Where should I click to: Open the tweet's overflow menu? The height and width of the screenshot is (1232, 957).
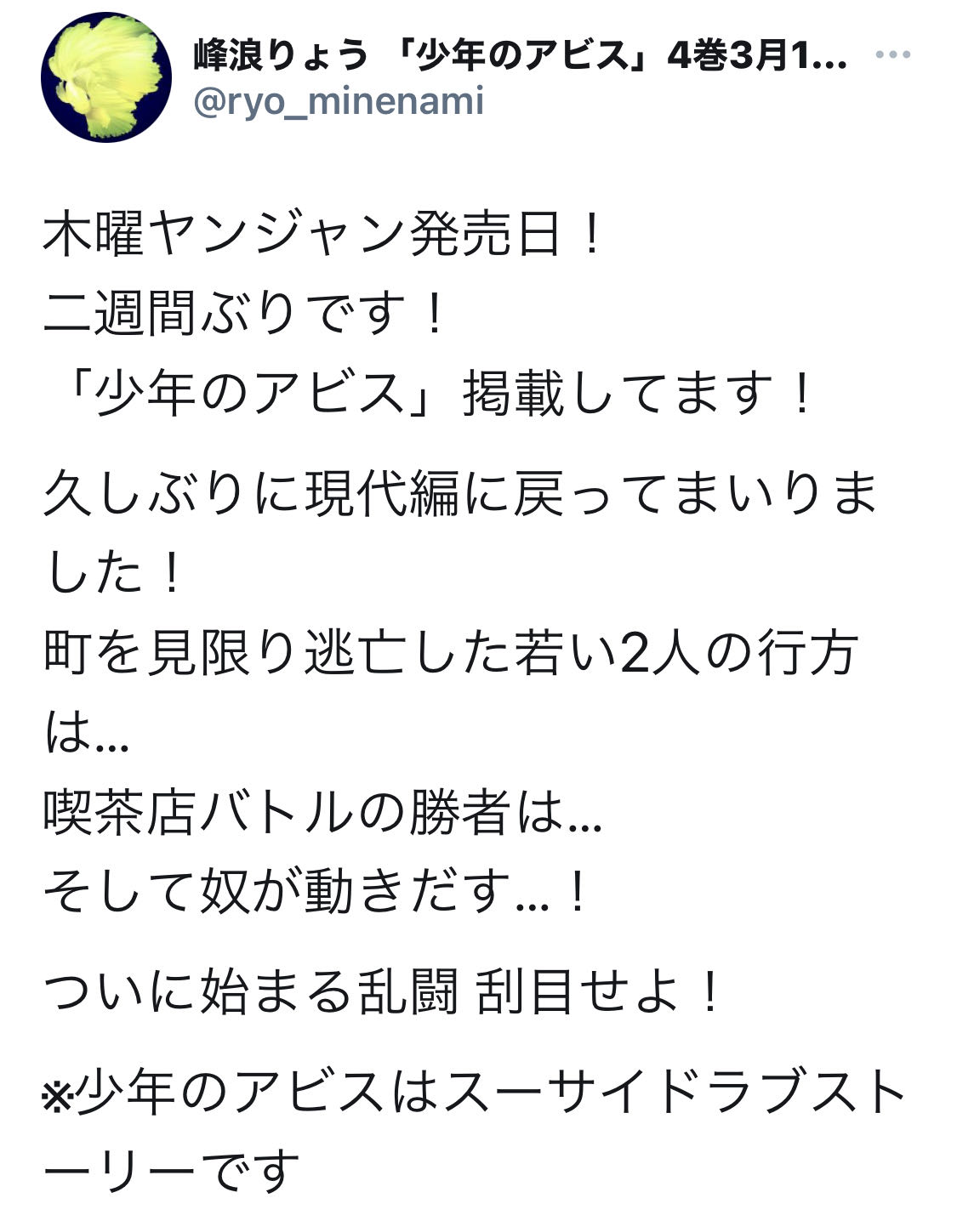pos(892,55)
